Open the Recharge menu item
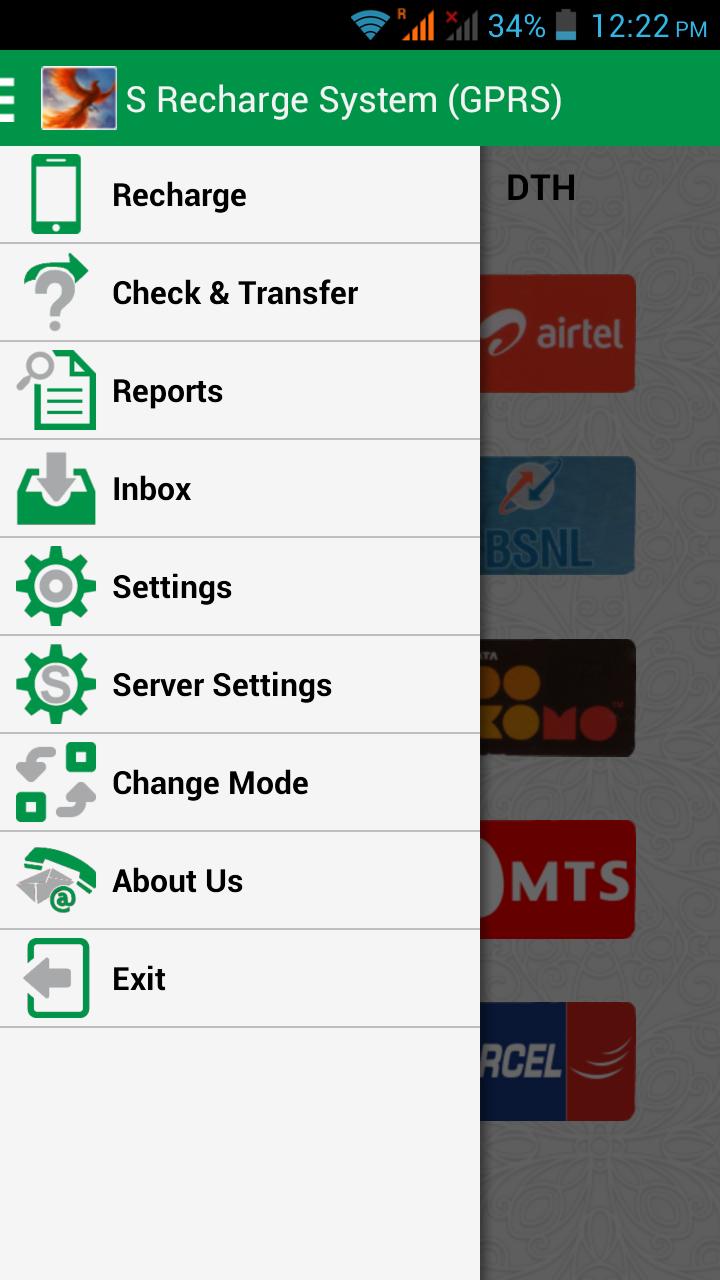 pyautogui.click(x=180, y=193)
